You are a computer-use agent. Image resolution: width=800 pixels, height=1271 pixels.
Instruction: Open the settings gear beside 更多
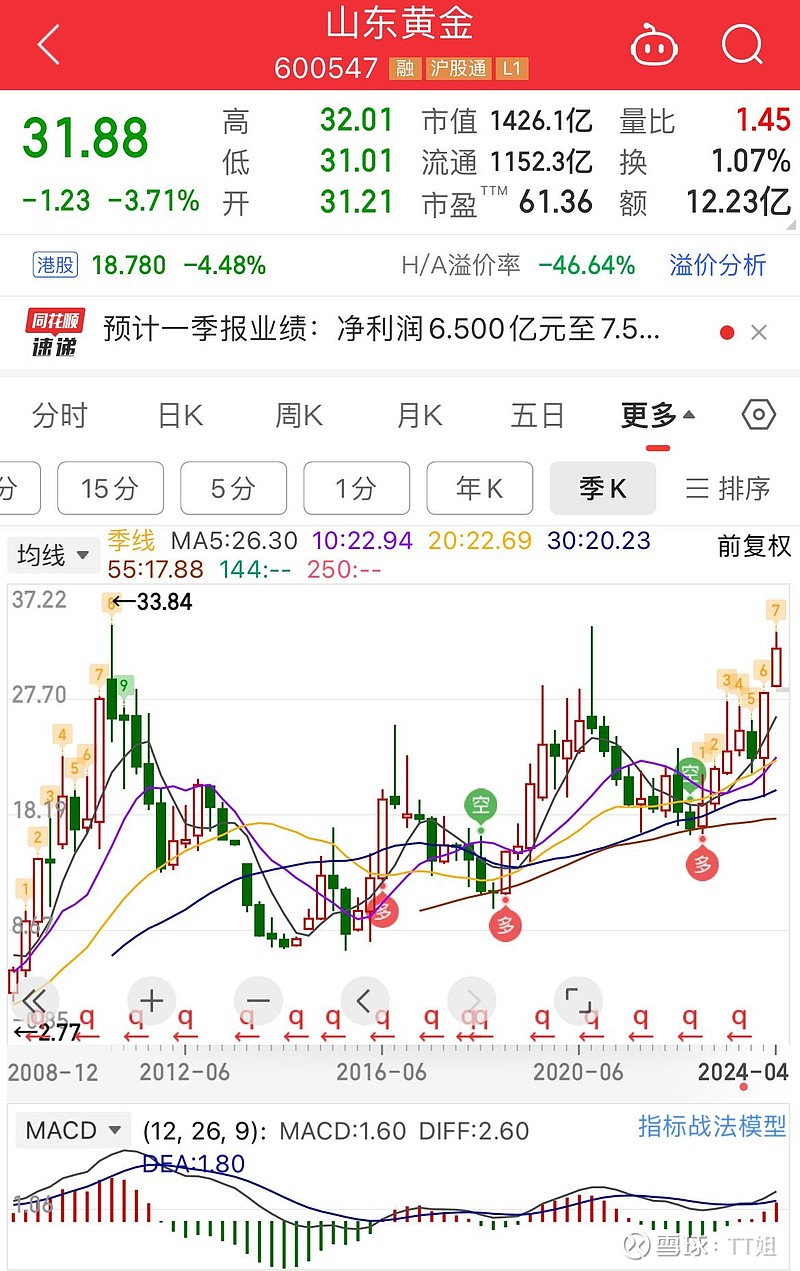pos(758,414)
